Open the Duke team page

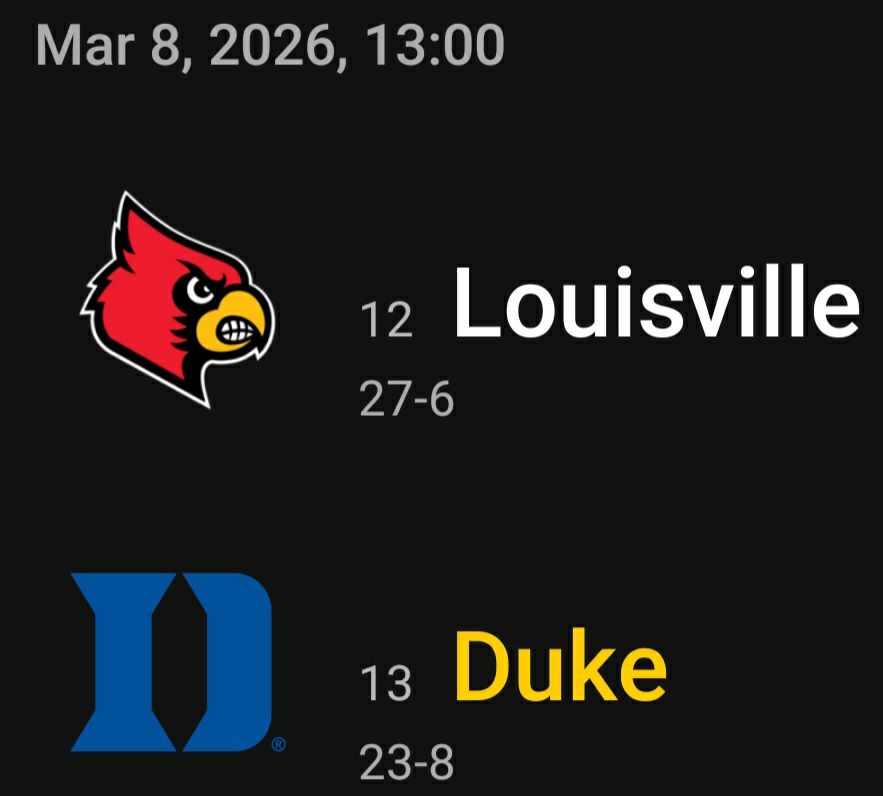tap(560, 665)
